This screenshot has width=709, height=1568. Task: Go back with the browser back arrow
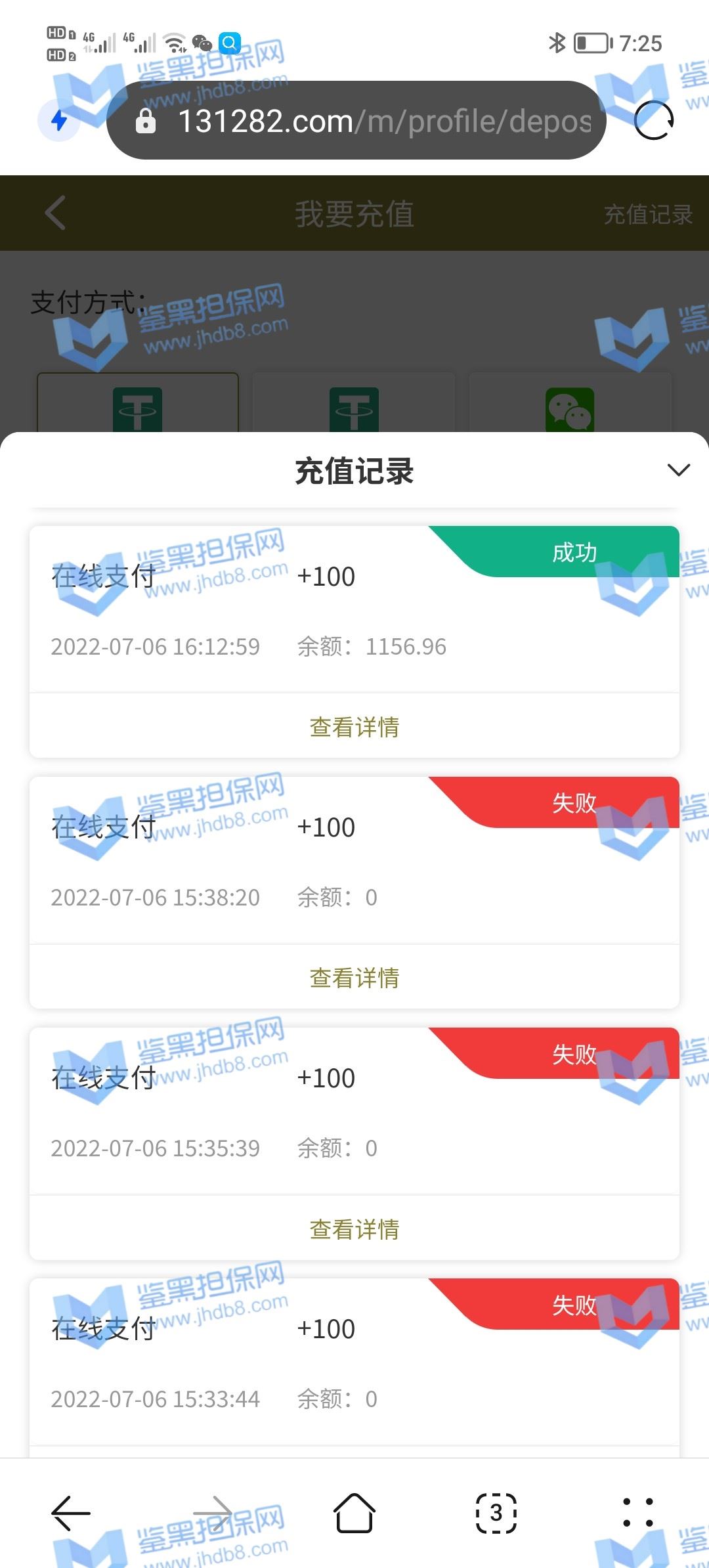(71, 1514)
